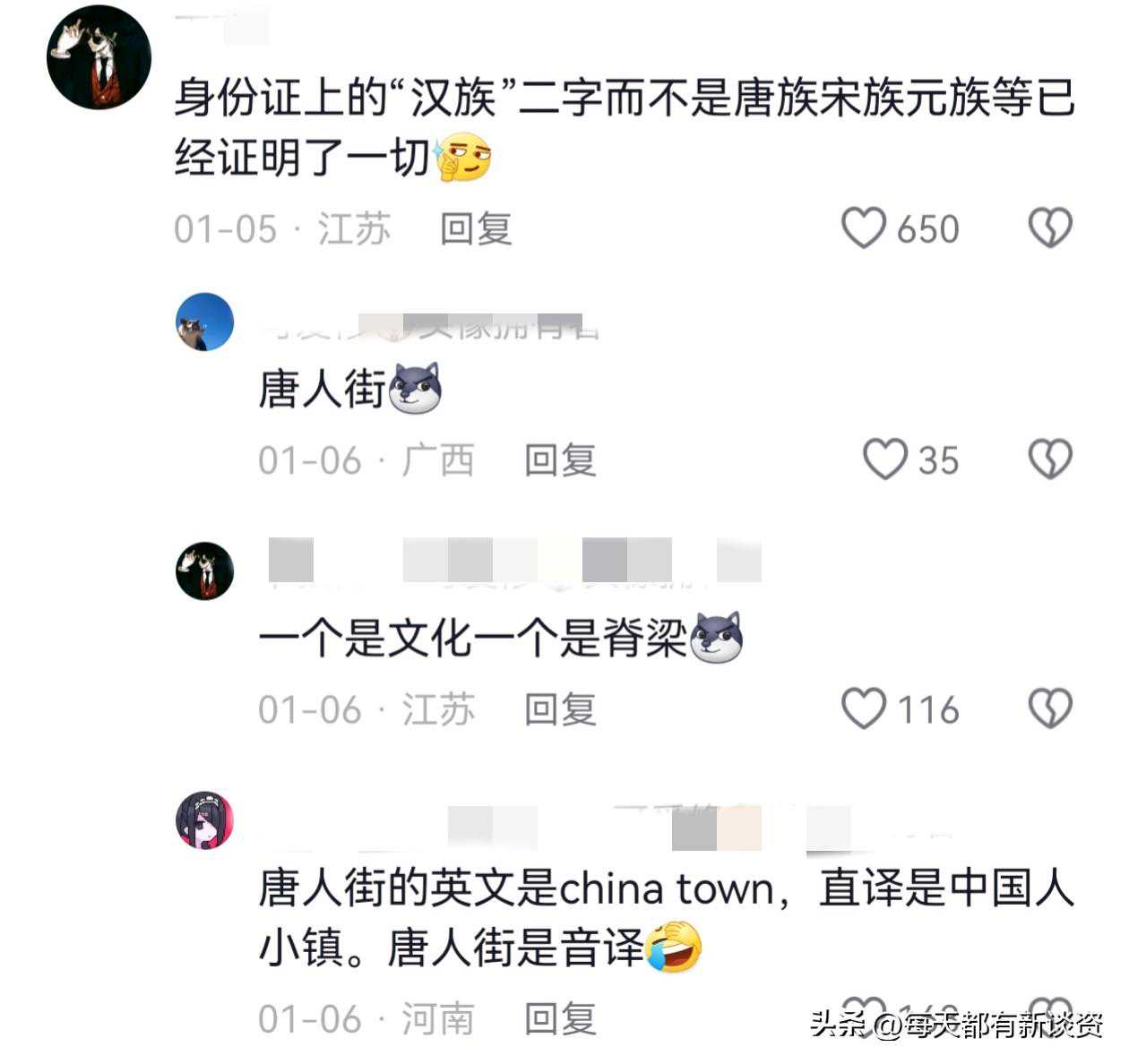
Task: Like the 一个是文化一个是脊梁 comment
Action: (x=864, y=708)
